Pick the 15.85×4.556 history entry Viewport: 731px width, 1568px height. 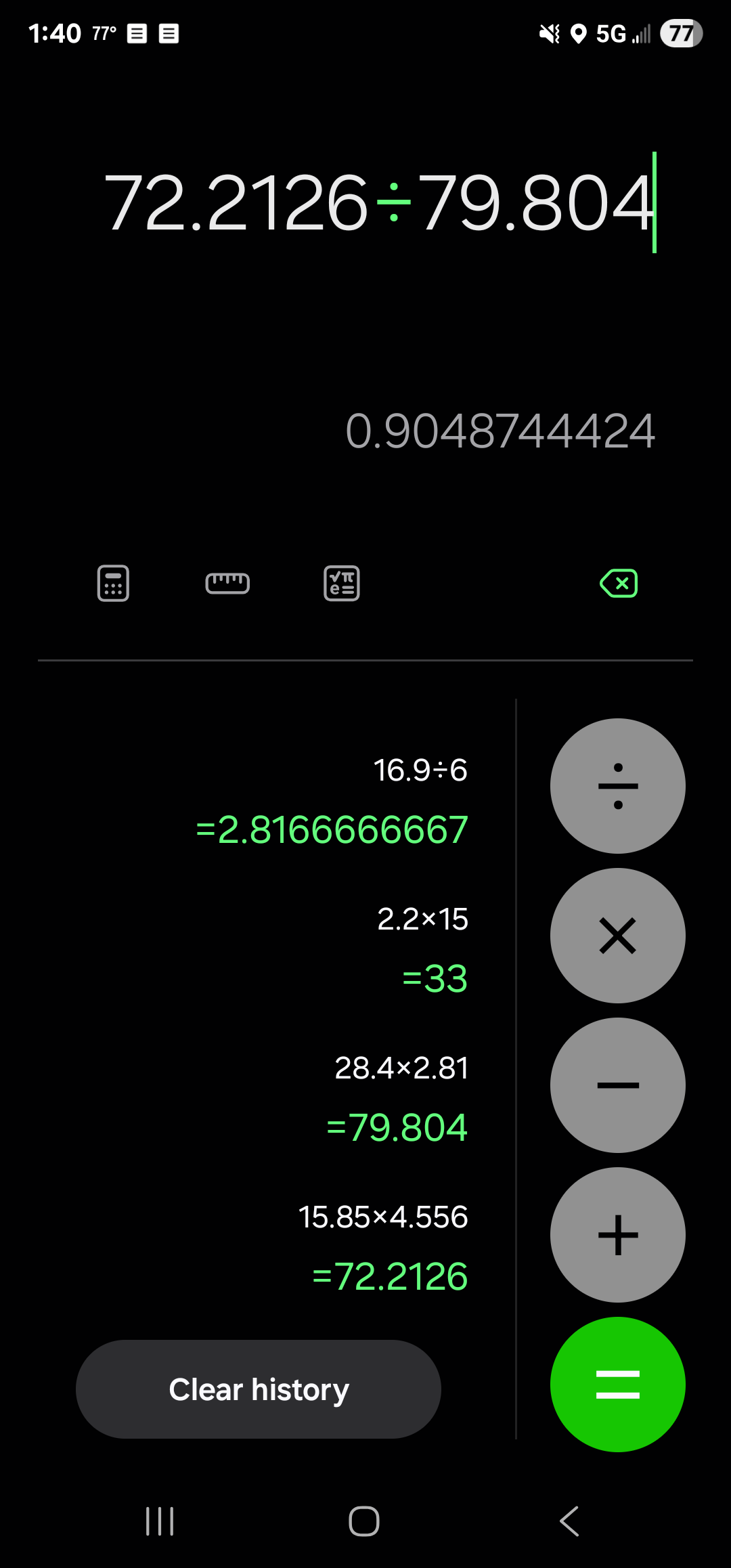click(383, 1217)
